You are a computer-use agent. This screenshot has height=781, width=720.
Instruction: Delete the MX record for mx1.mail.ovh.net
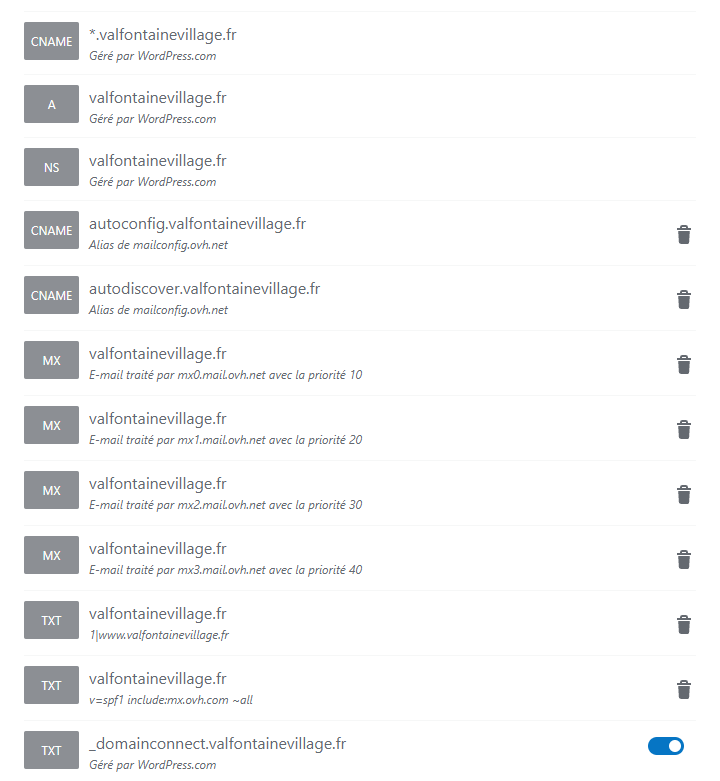(x=683, y=430)
